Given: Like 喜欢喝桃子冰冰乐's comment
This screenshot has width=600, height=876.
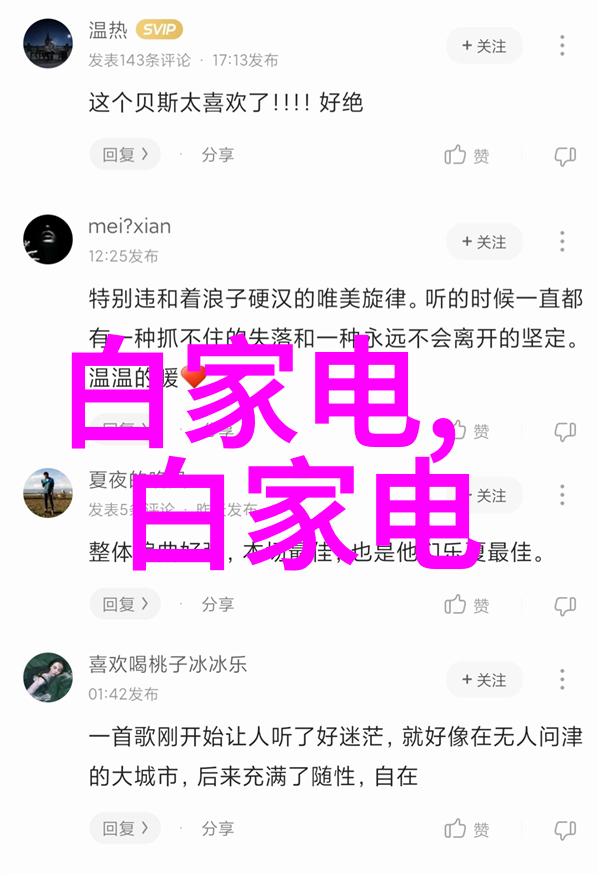Looking at the screenshot, I should click(467, 829).
